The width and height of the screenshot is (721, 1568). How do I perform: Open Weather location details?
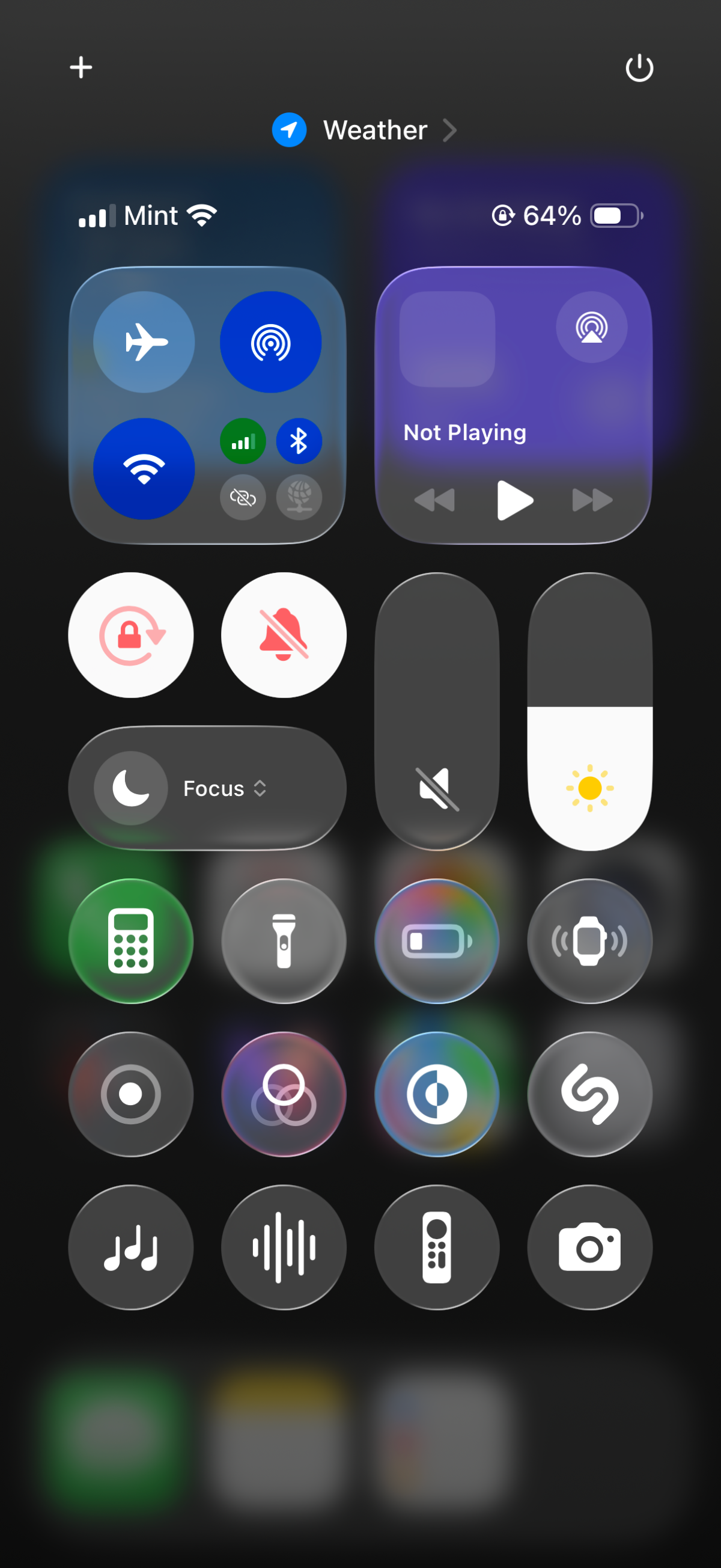[364, 130]
